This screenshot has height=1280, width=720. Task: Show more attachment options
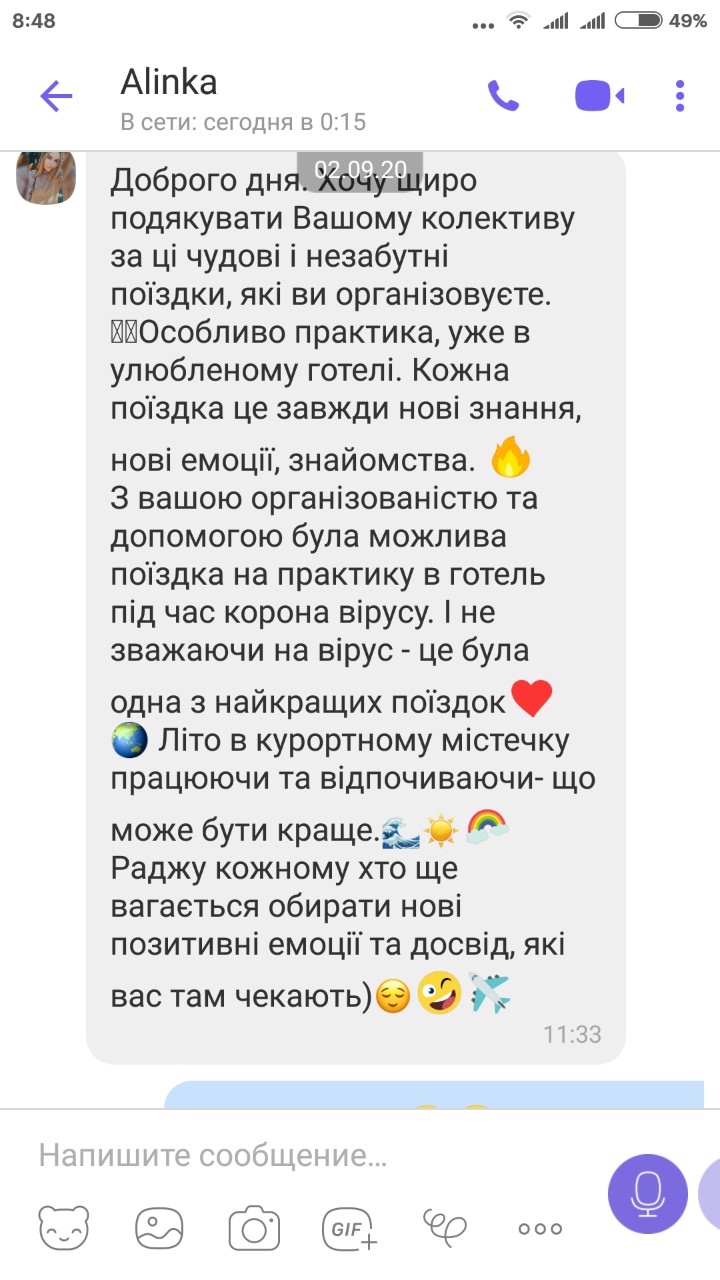pyautogui.click(x=540, y=1229)
